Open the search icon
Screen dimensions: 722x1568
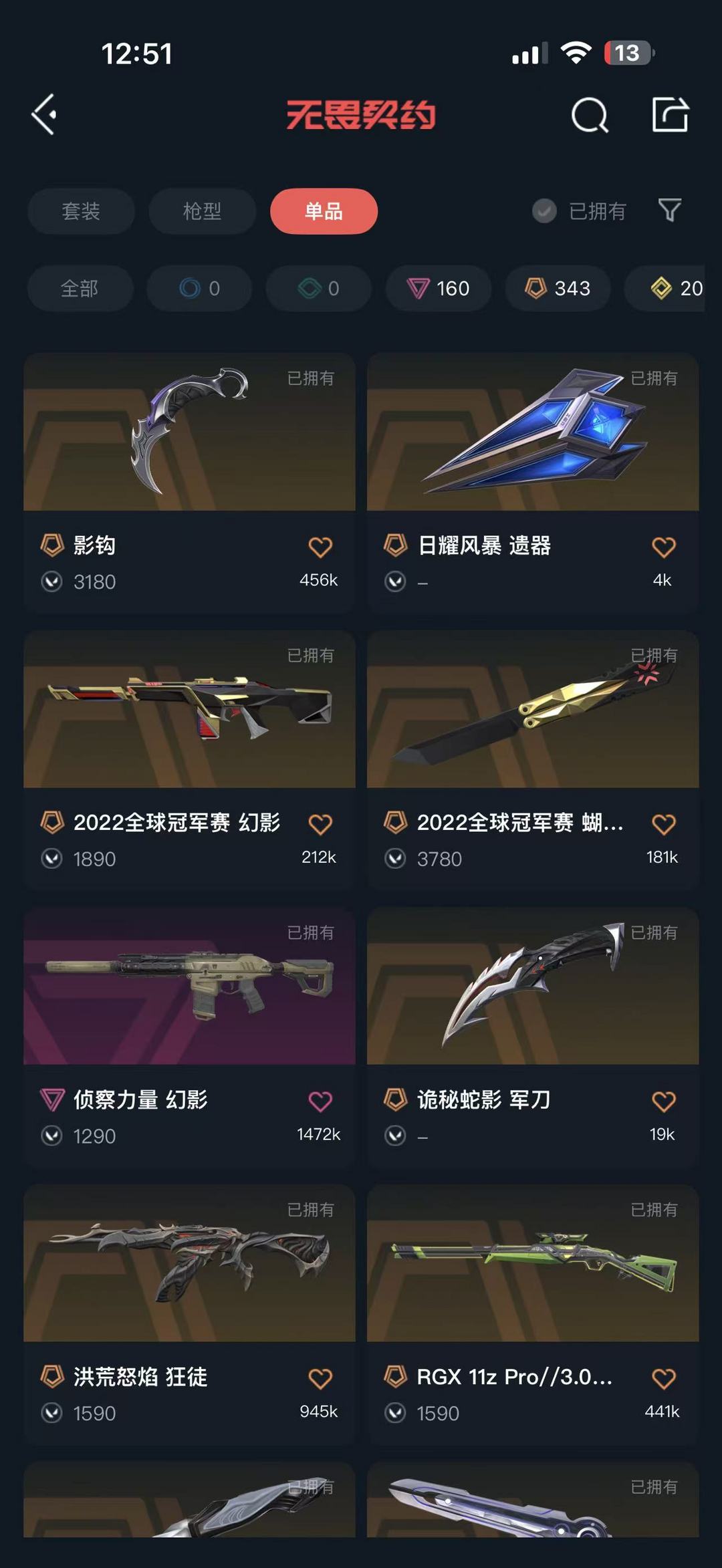590,115
